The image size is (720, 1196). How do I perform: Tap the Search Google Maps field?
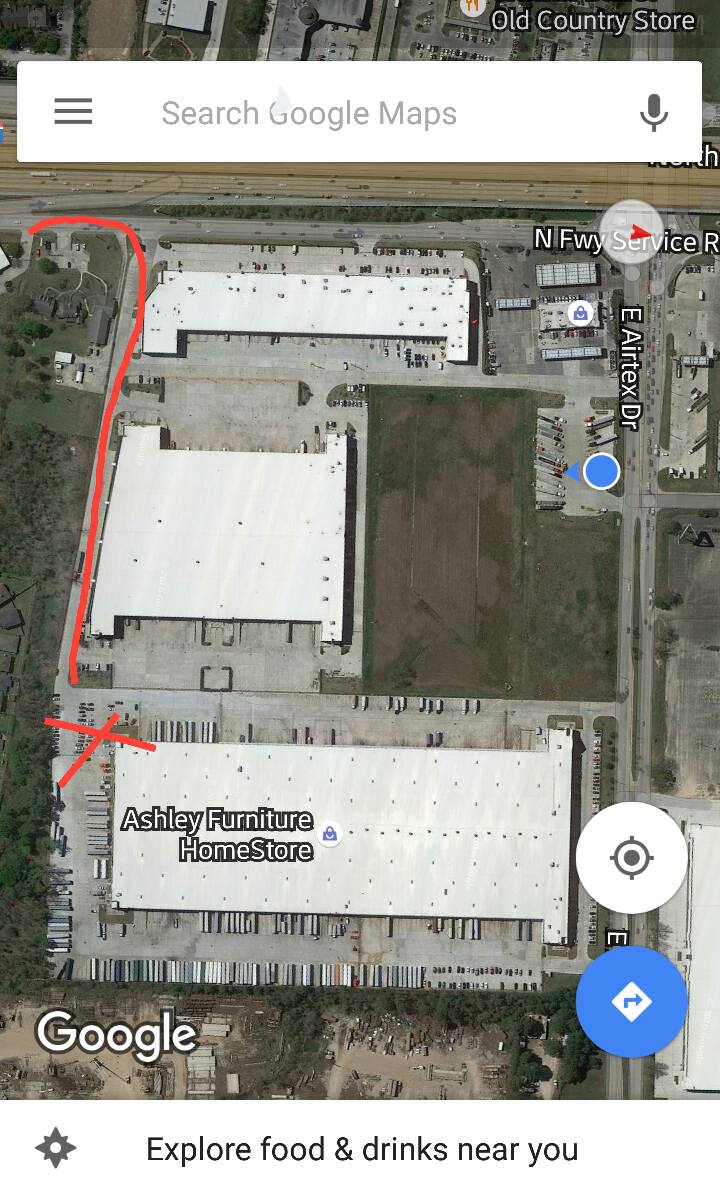(359, 112)
